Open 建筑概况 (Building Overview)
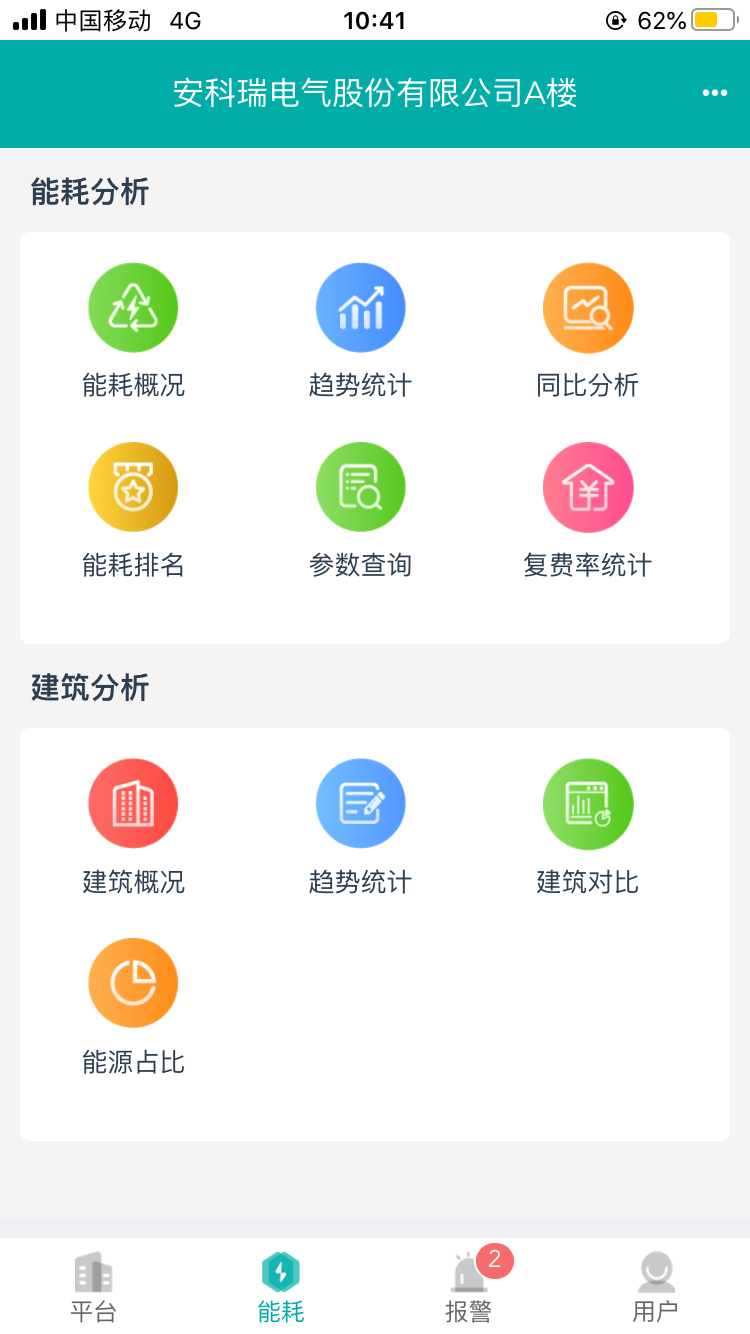This screenshot has width=750, height=1334. click(x=133, y=803)
